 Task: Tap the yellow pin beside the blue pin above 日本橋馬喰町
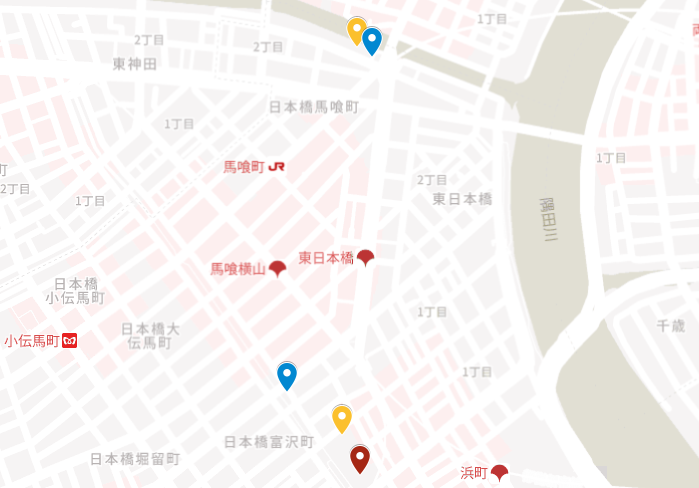coord(354,28)
